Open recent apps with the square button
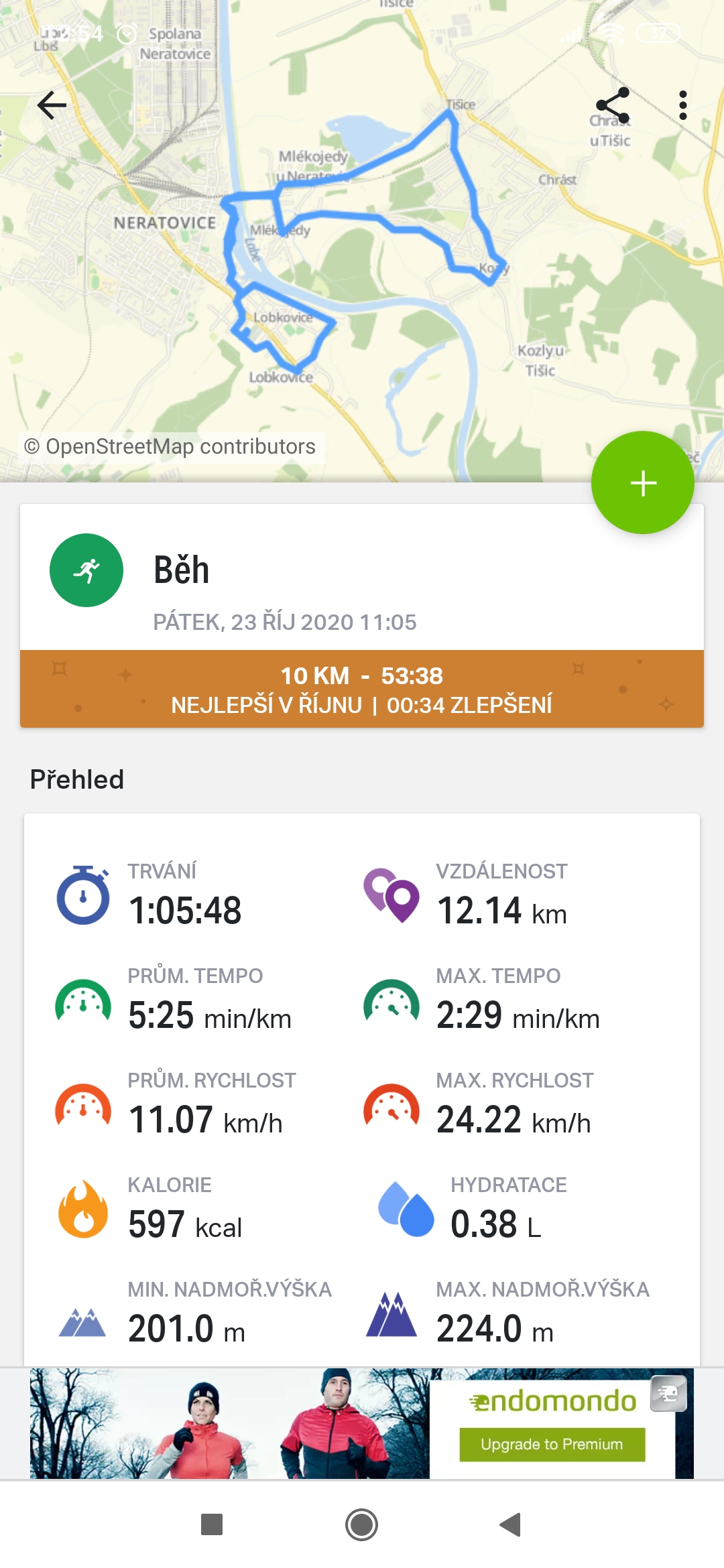 [212, 1524]
